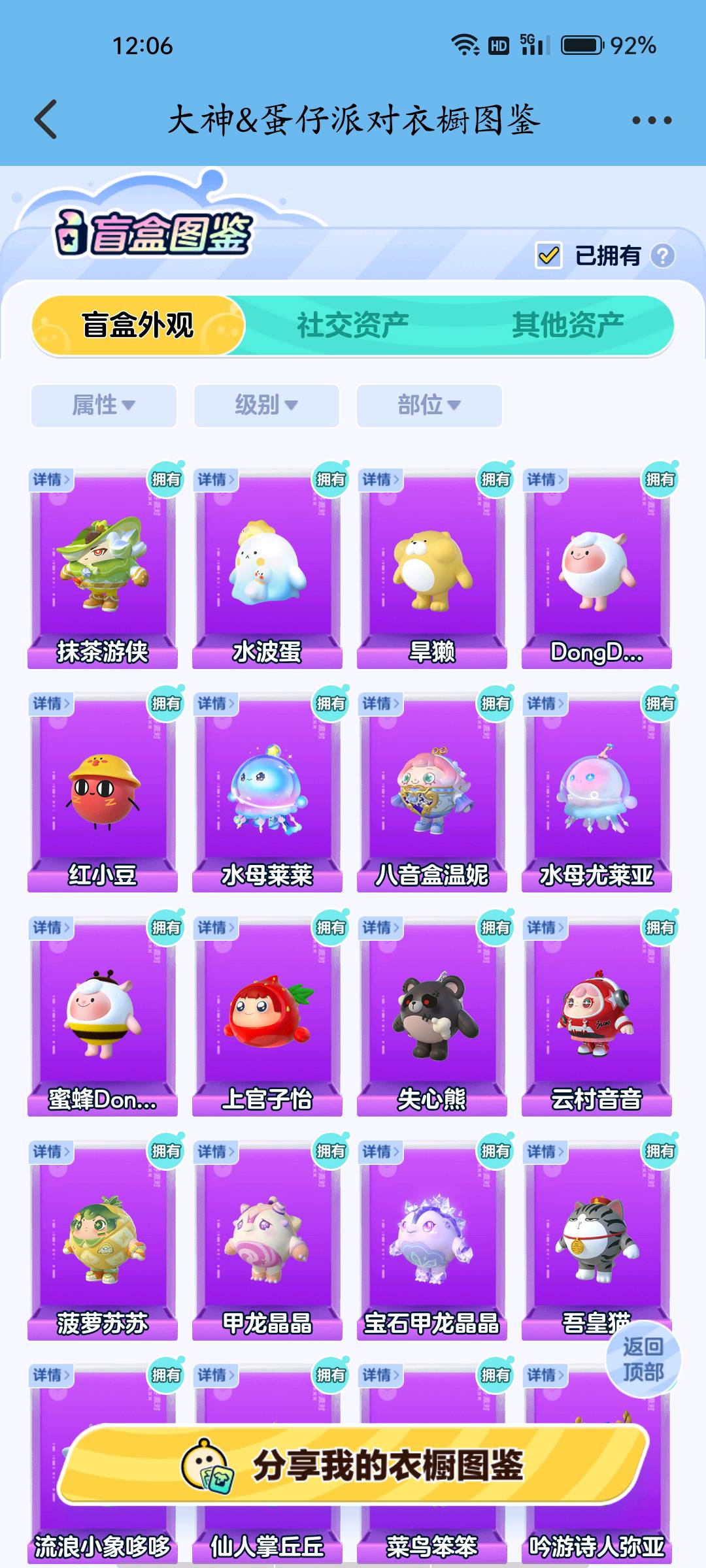Select the 盲盒外观 tab
The width and height of the screenshot is (706, 1568).
[138, 325]
